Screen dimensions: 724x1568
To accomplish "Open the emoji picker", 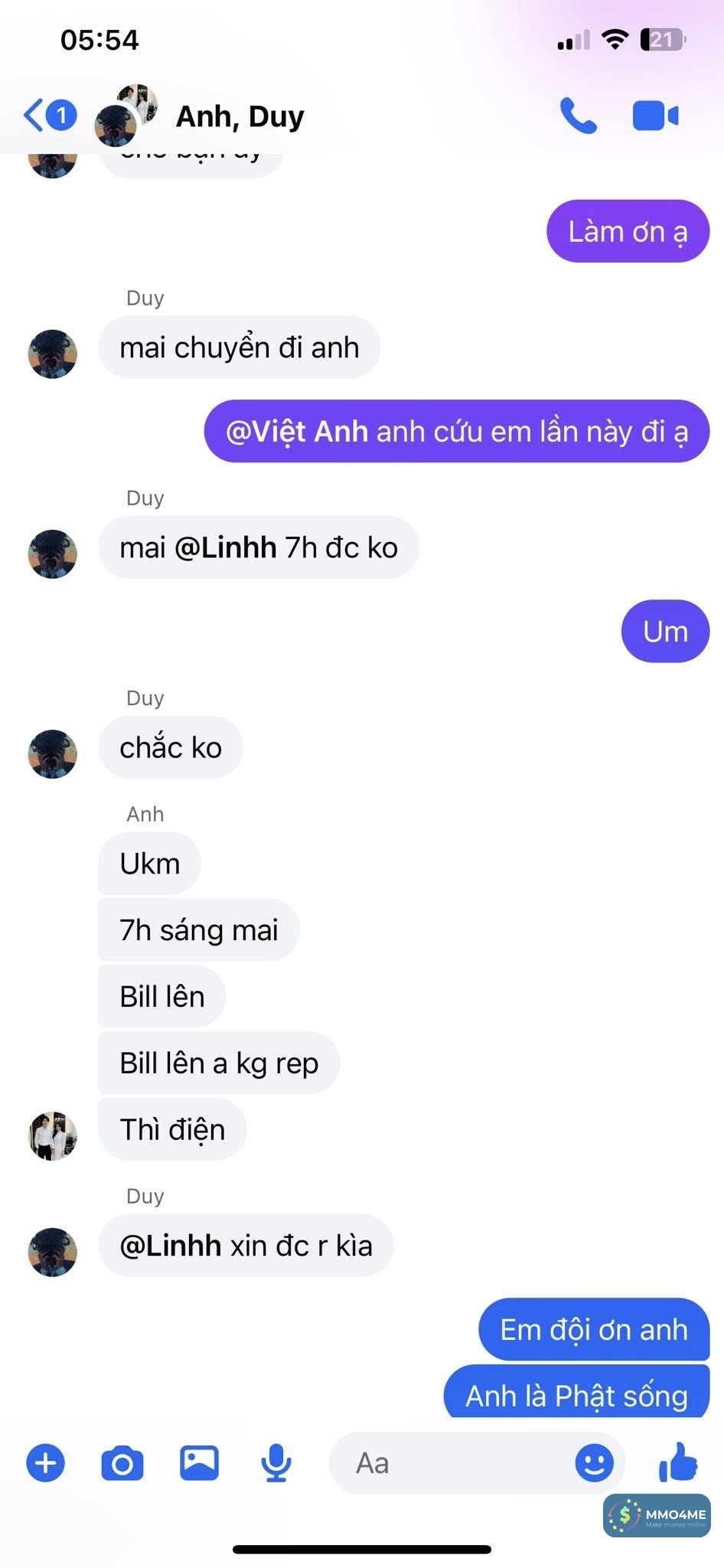I will pyautogui.click(x=594, y=1463).
